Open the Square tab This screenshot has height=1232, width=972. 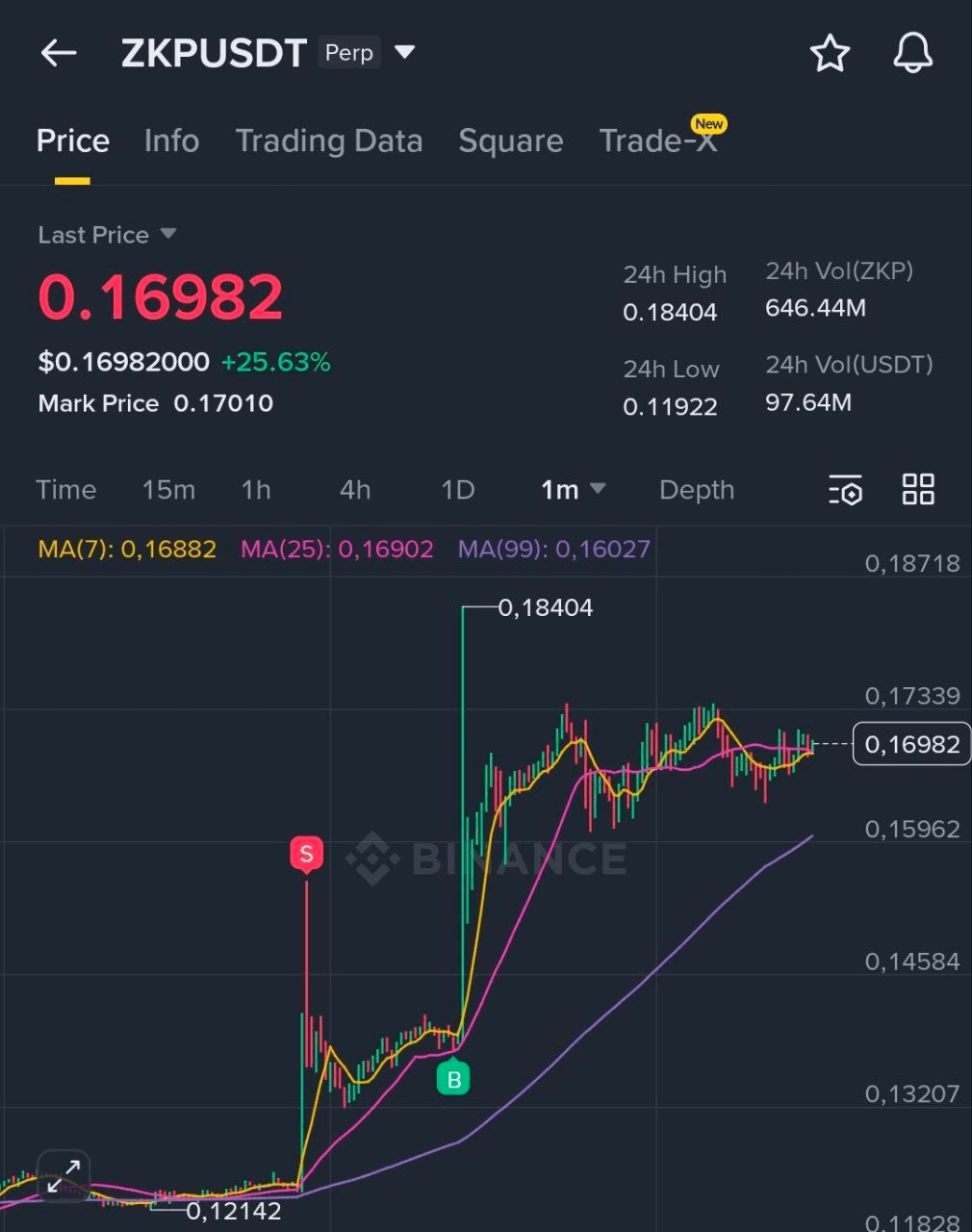point(510,141)
